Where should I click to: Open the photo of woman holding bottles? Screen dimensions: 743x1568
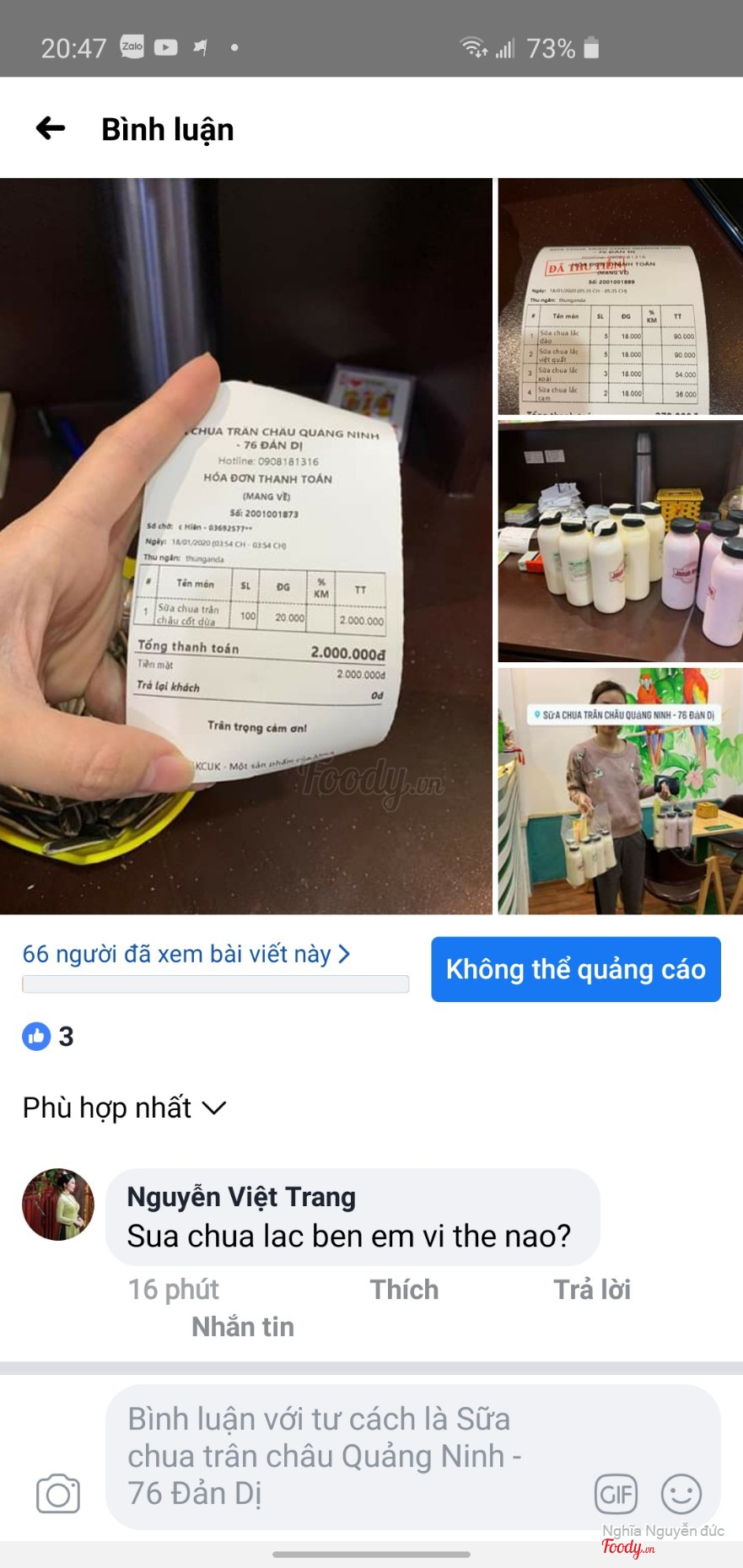(620, 790)
